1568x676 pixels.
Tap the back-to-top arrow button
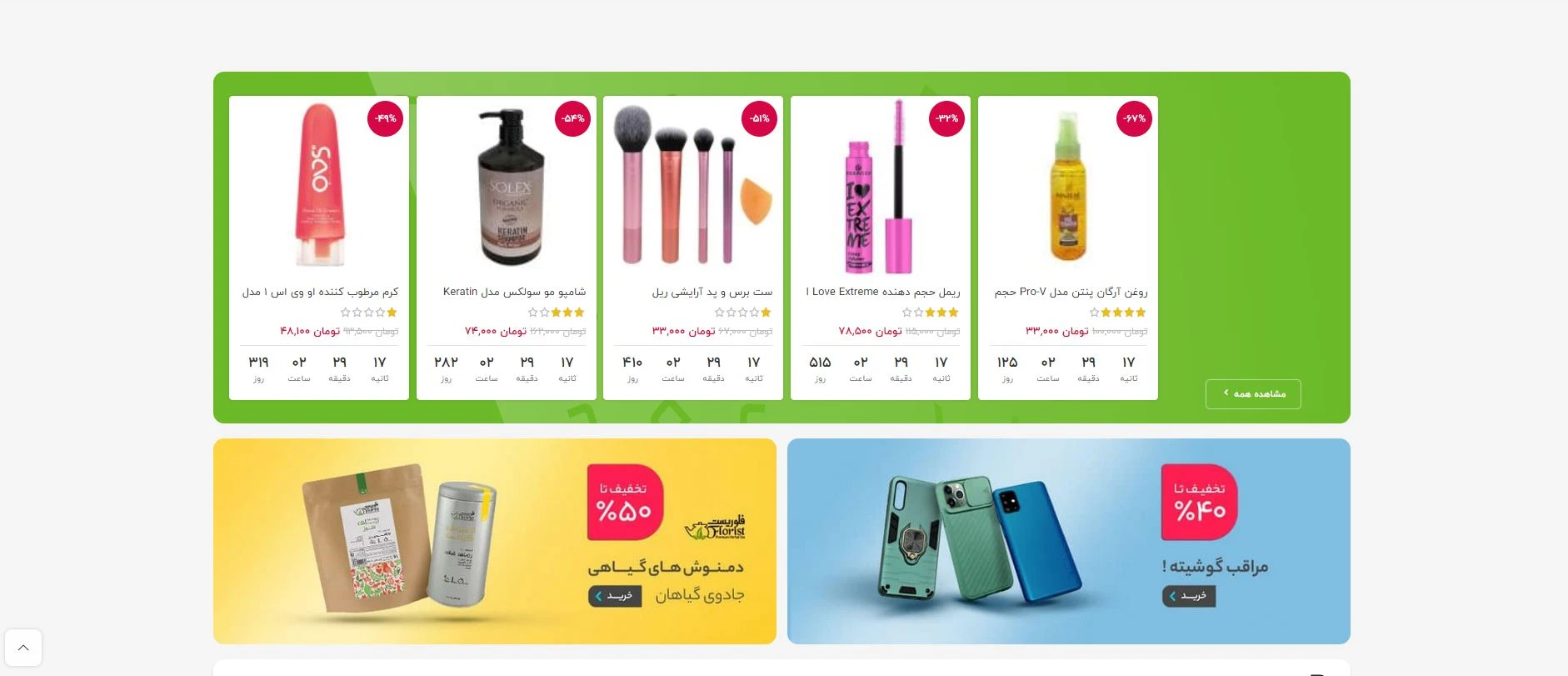click(23, 648)
